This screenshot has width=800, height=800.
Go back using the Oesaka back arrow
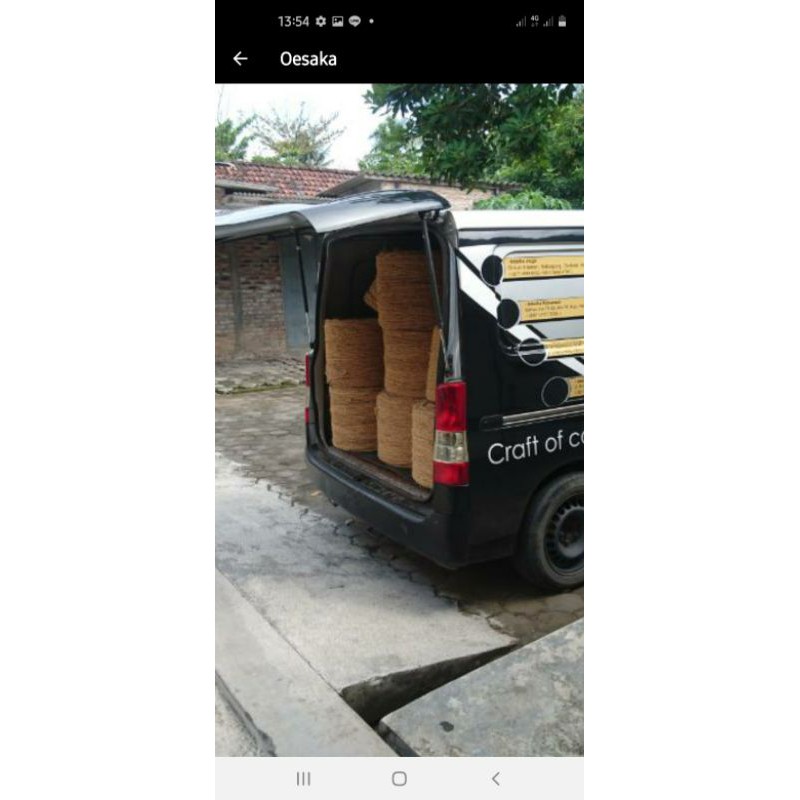click(x=240, y=59)
